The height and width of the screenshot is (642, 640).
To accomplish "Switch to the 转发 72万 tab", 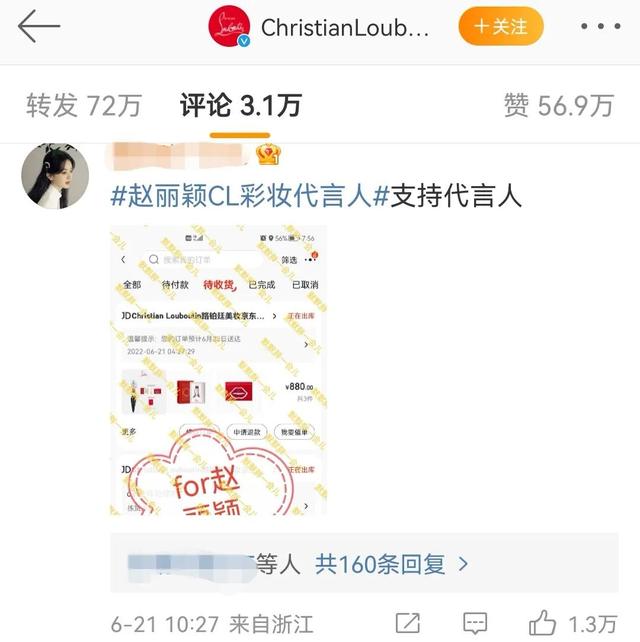I will pos(84,103).
